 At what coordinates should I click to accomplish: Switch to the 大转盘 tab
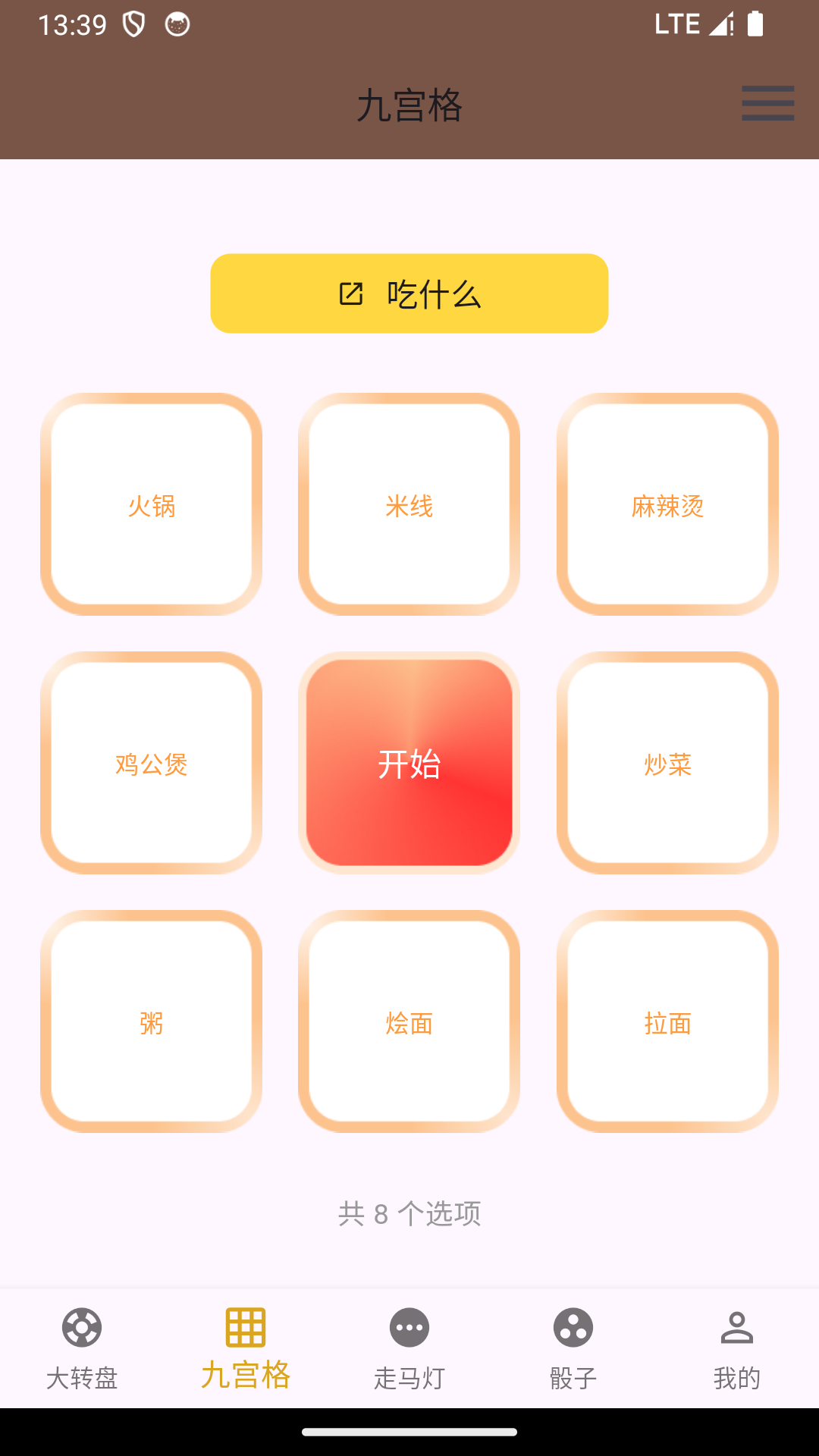[x=82, y=1348]
